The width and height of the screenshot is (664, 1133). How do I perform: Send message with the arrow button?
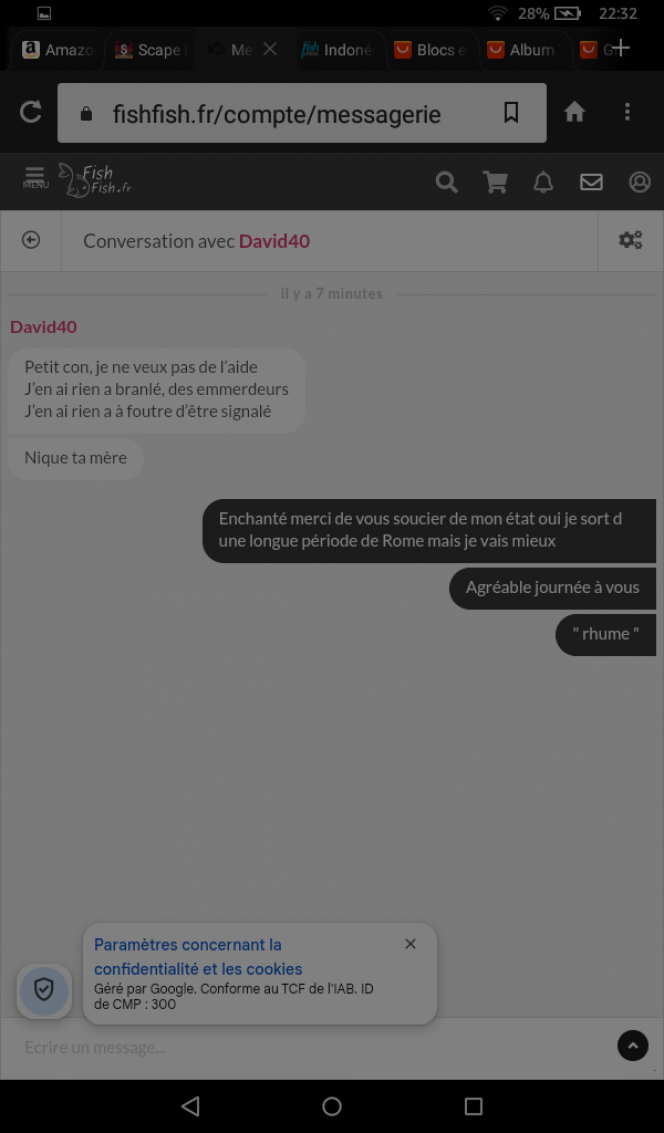632,1046
